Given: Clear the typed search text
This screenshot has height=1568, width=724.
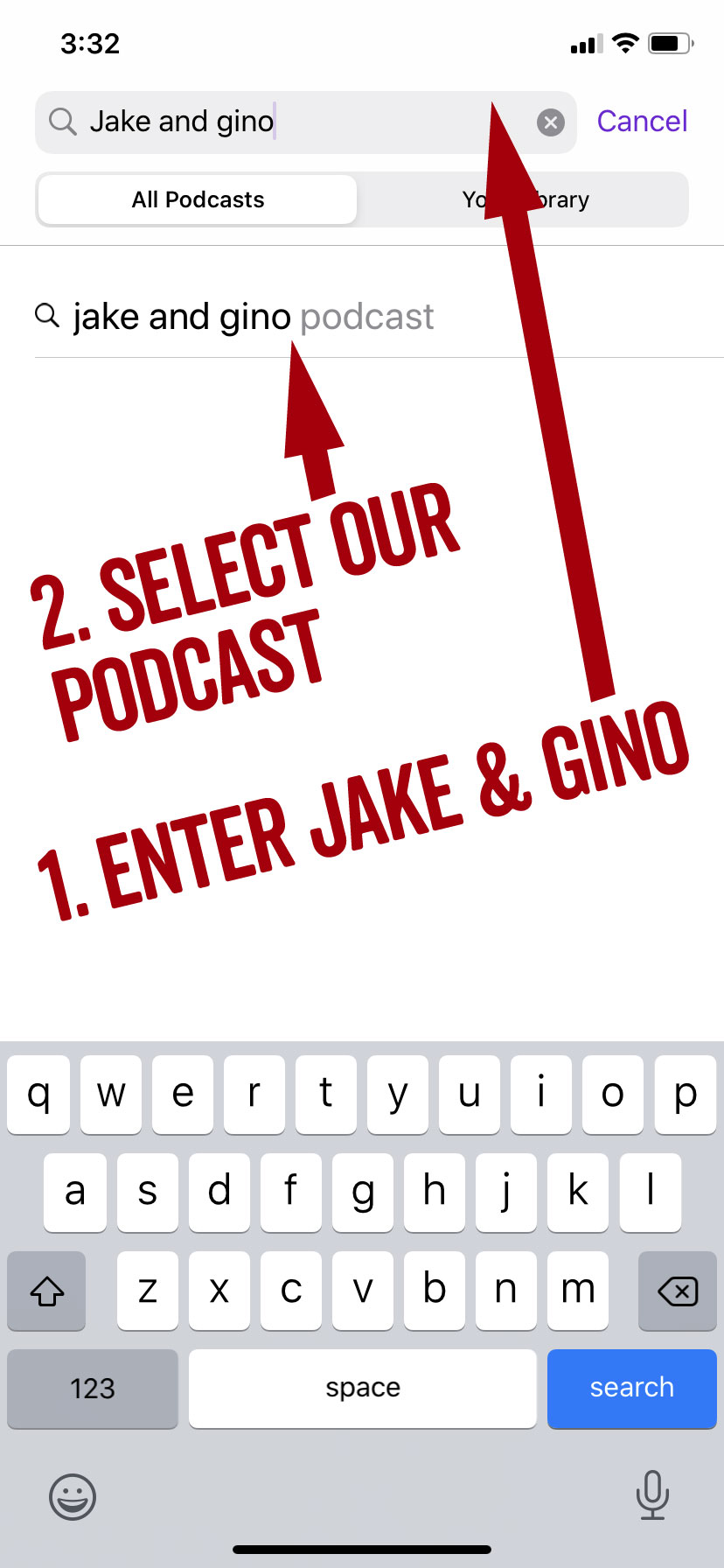Looking at the screenshot, I should [x=550, y=122].
